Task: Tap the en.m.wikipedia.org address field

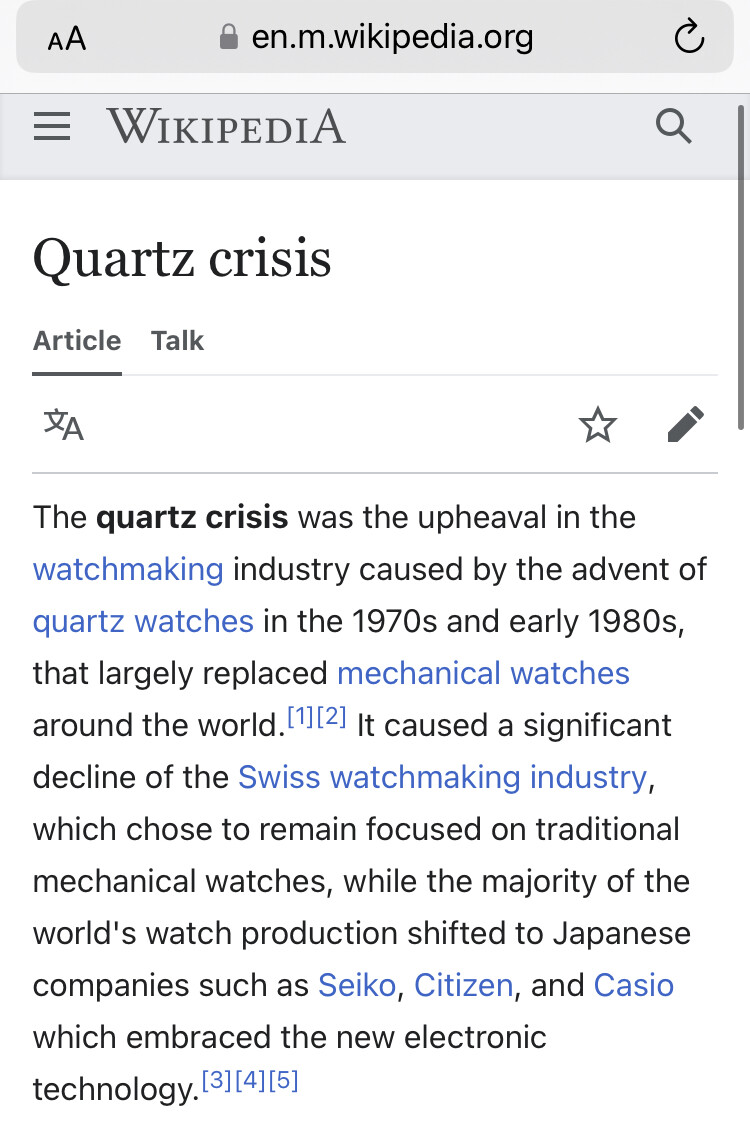Action: [390, 38]
